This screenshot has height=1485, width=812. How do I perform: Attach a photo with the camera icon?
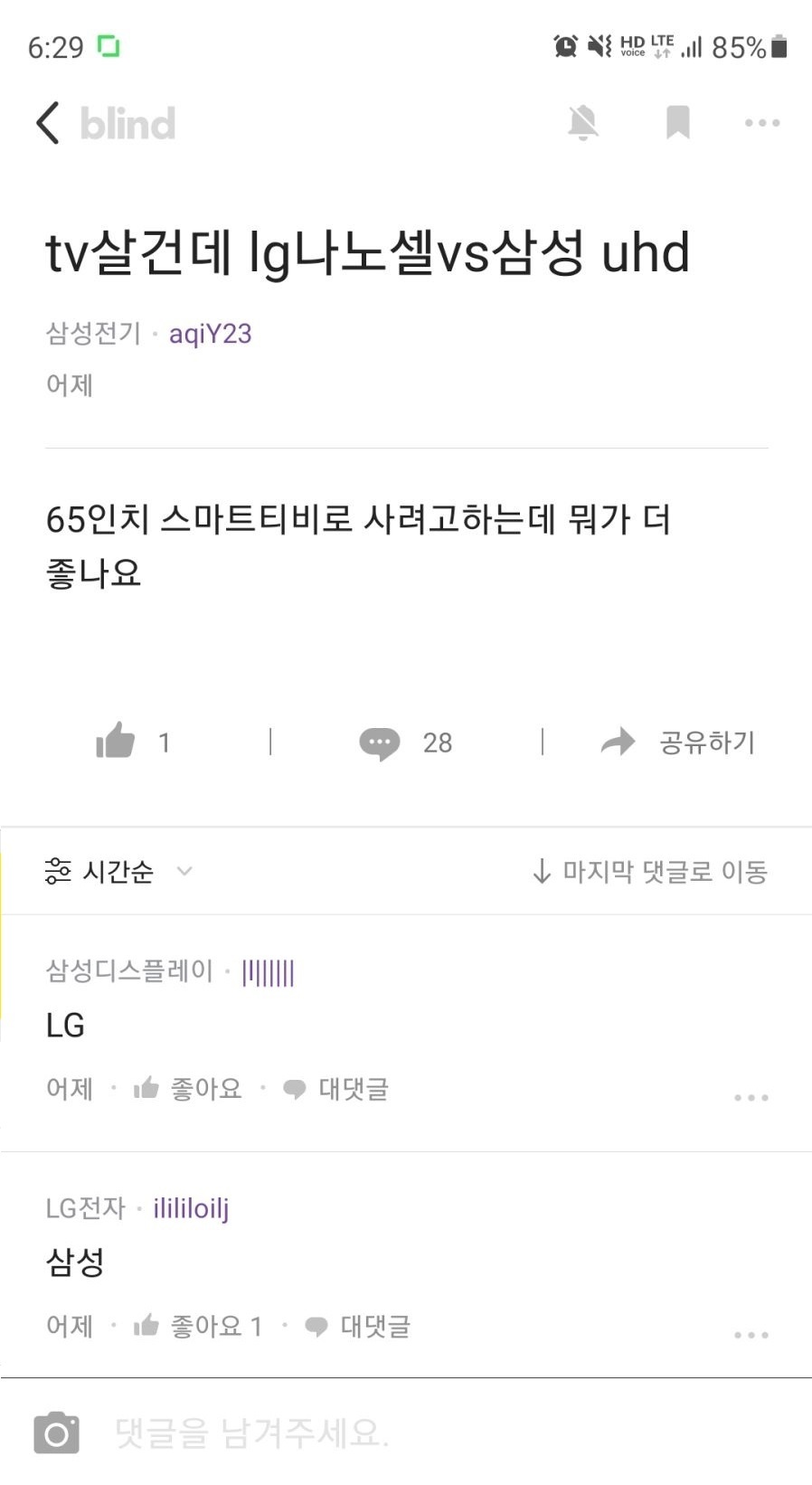click(56, 1433)
